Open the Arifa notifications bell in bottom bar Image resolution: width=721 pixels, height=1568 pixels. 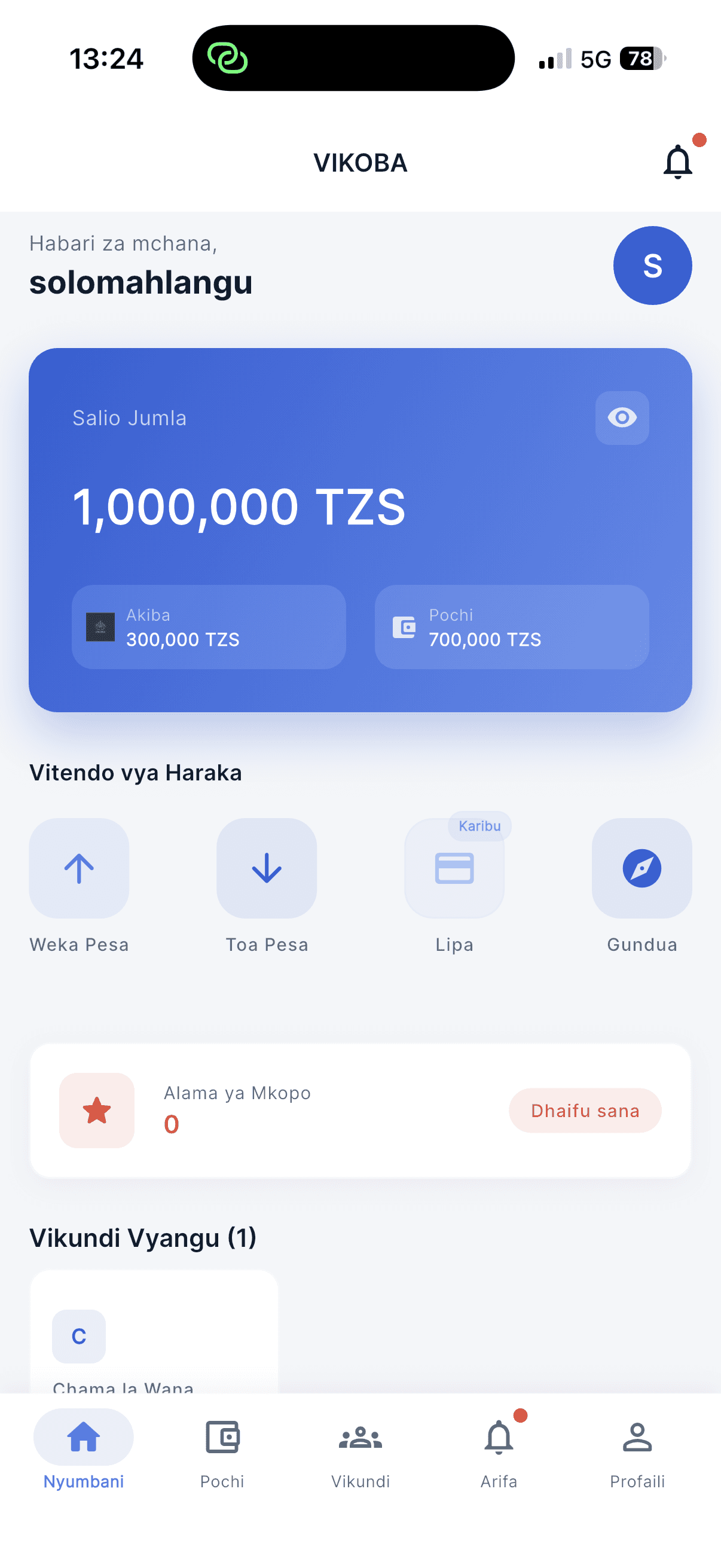click(x=499, y=1437)
